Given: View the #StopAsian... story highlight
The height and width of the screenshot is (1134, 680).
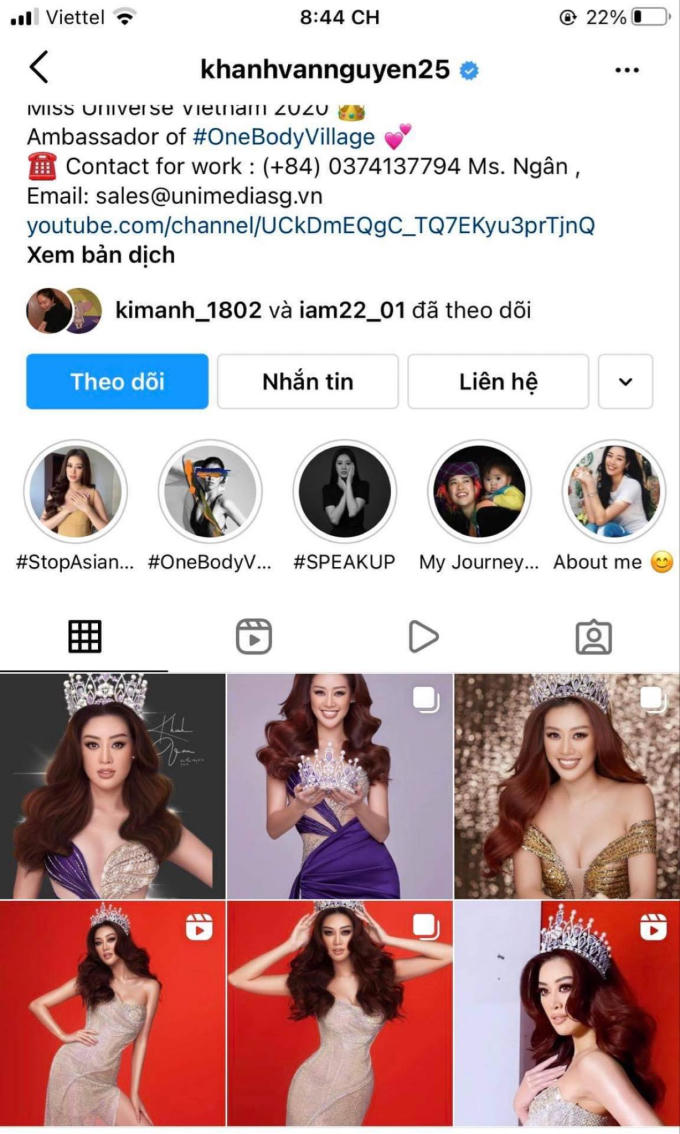Looking at the screenshot, I should pyautogui.click(x=75, y=491).
